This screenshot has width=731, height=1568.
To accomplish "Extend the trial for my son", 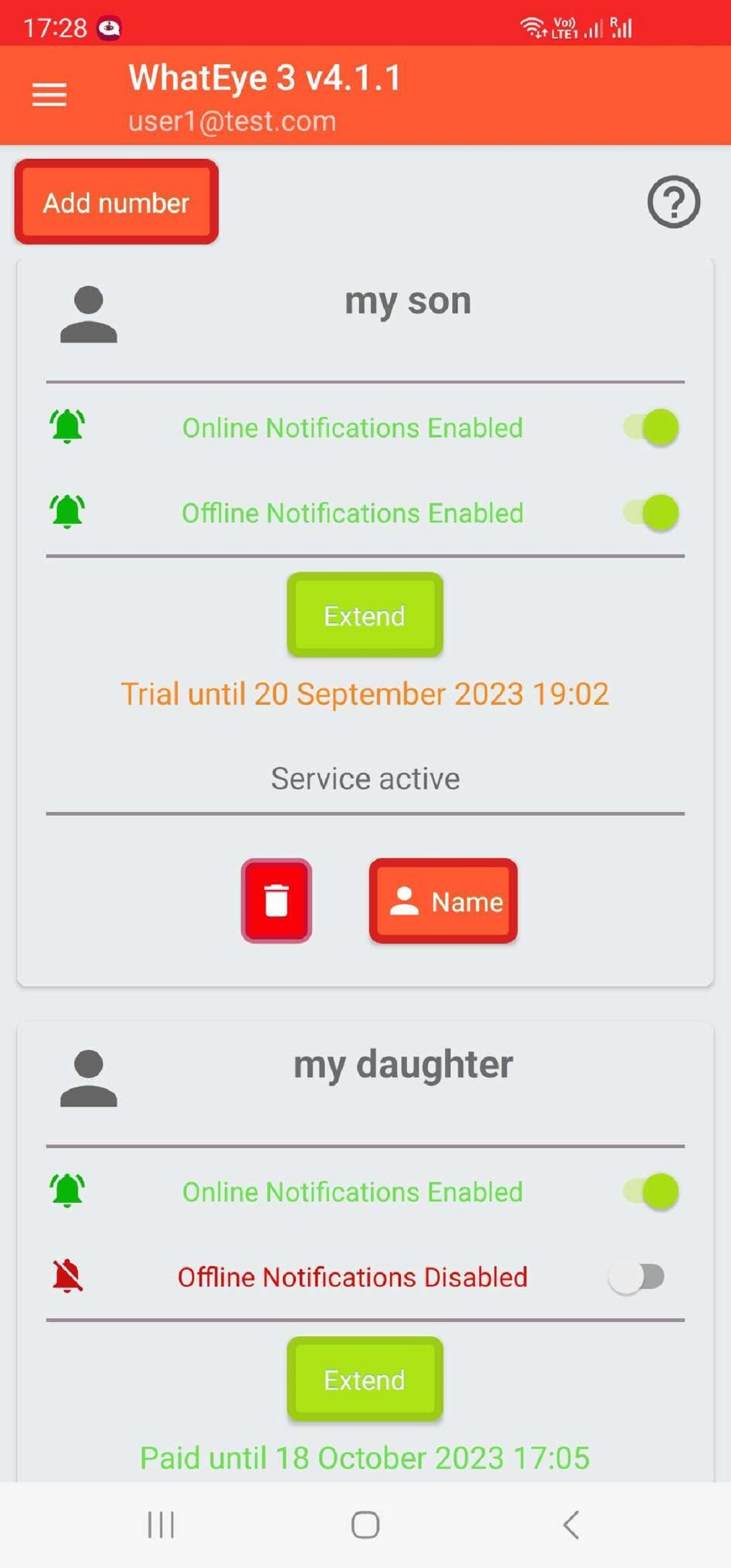I will click(364, 615).
